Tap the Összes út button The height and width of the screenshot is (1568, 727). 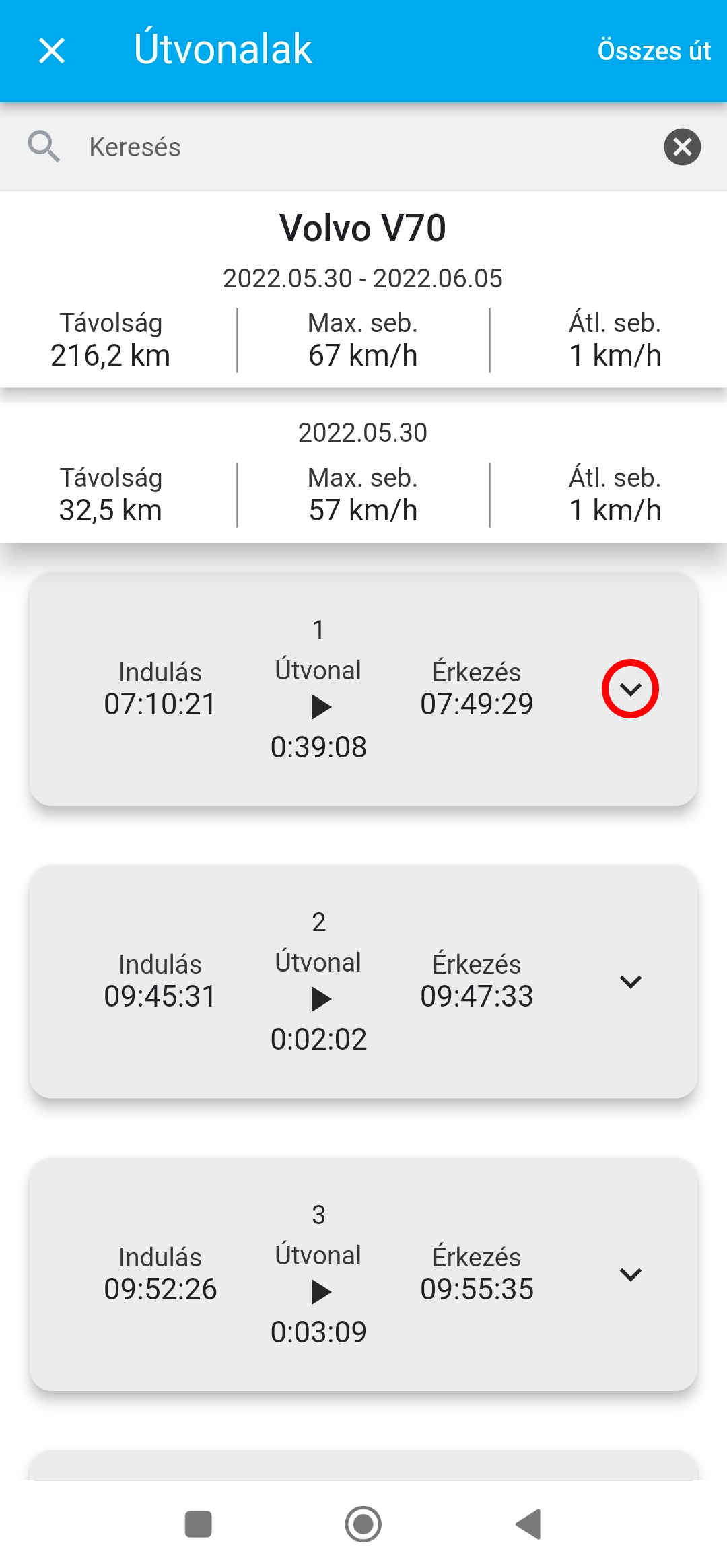(x=654, y=50)
